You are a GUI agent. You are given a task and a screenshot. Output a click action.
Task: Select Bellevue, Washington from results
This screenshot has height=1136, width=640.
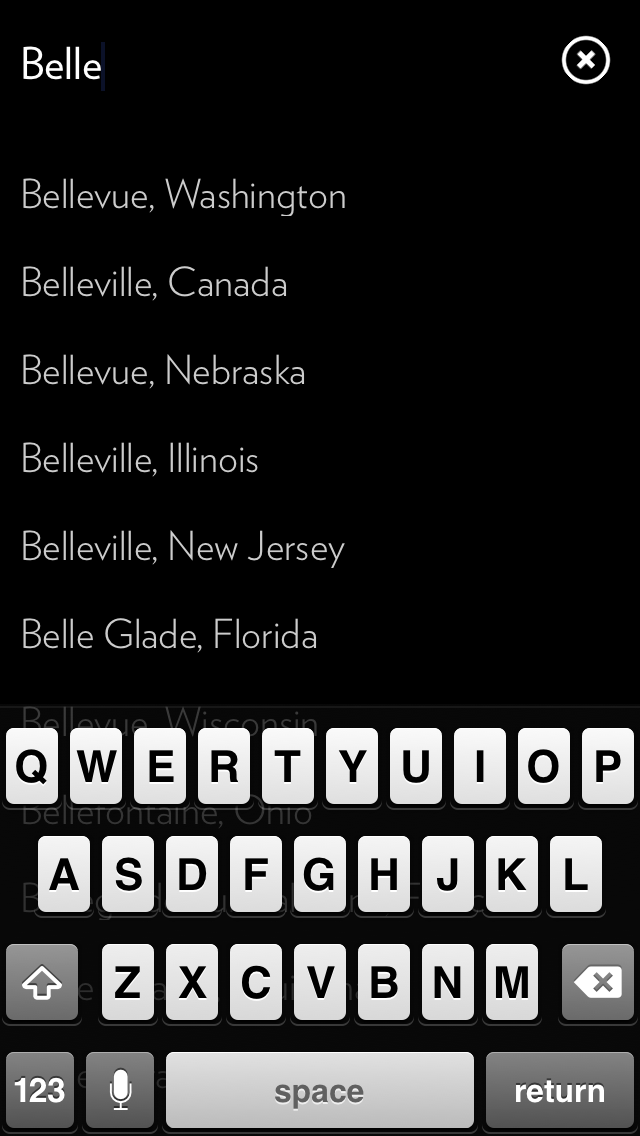click(x=184, y=196)
